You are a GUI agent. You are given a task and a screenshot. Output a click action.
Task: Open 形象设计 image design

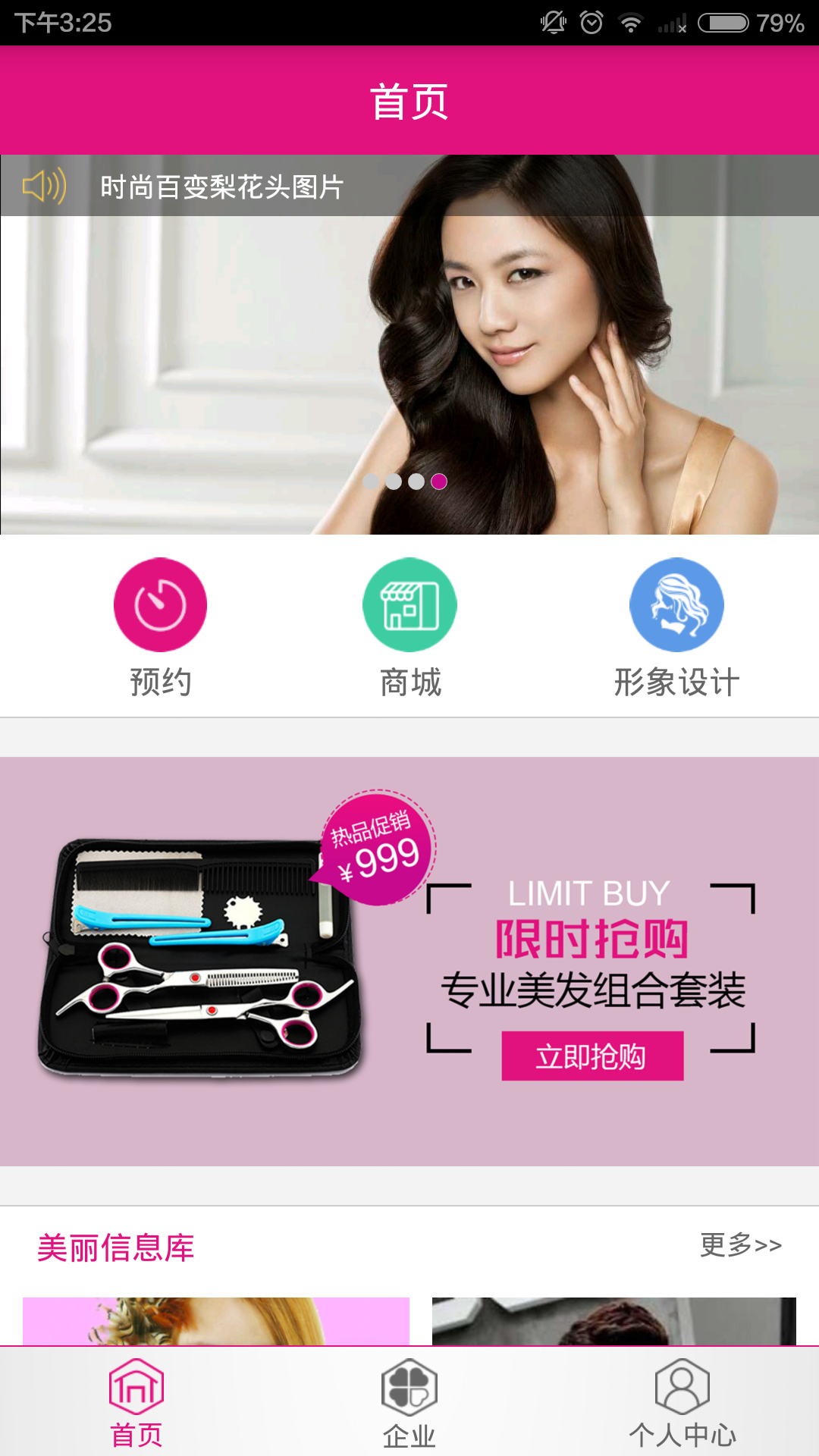tap(676, 605)
